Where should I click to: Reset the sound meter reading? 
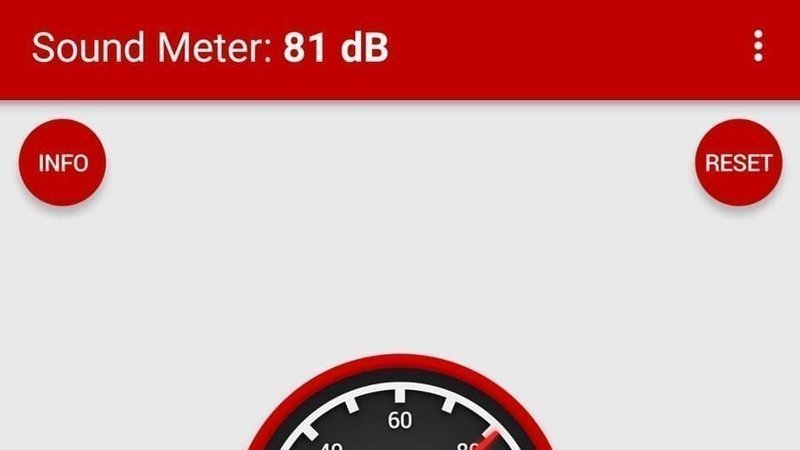(x=738, y=163)
